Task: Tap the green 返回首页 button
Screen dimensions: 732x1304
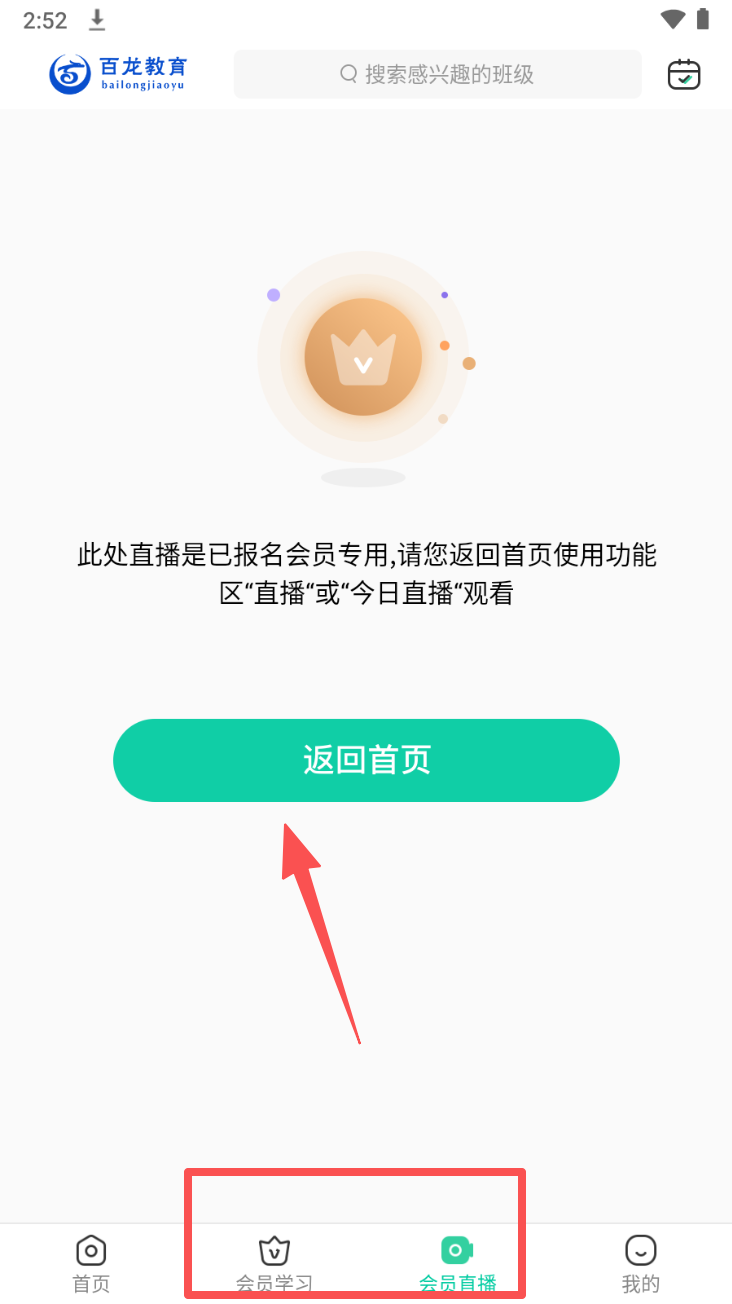Action: 366,760
